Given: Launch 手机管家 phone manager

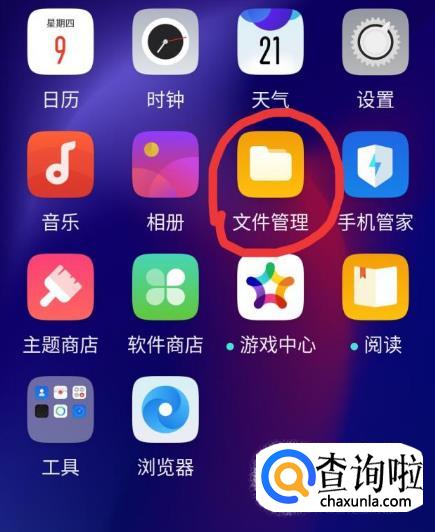Looking at the screenshot, I should click(x=375, y=165).
